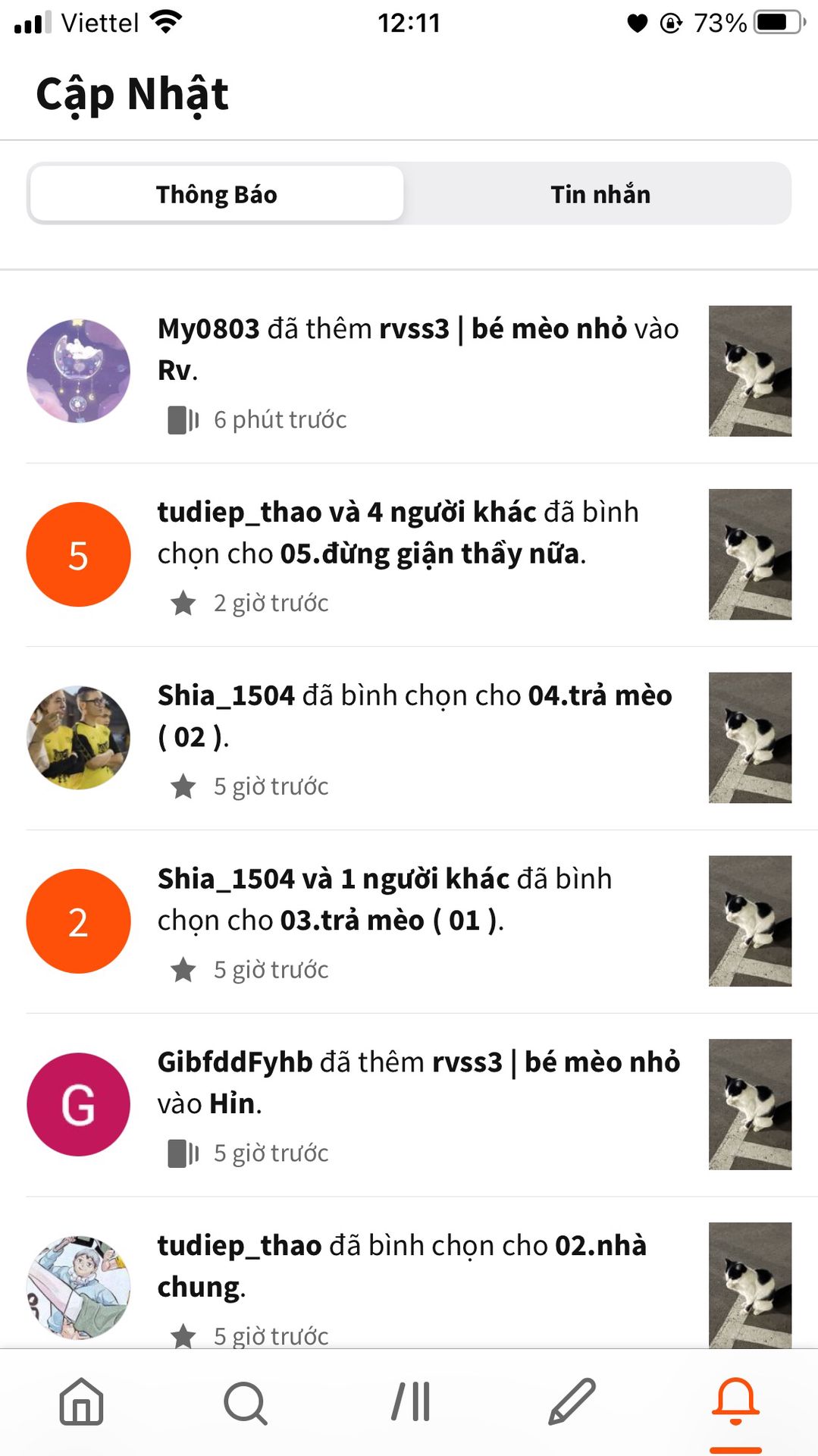Open the Write tab with pencil icon

click(572, 1402)
